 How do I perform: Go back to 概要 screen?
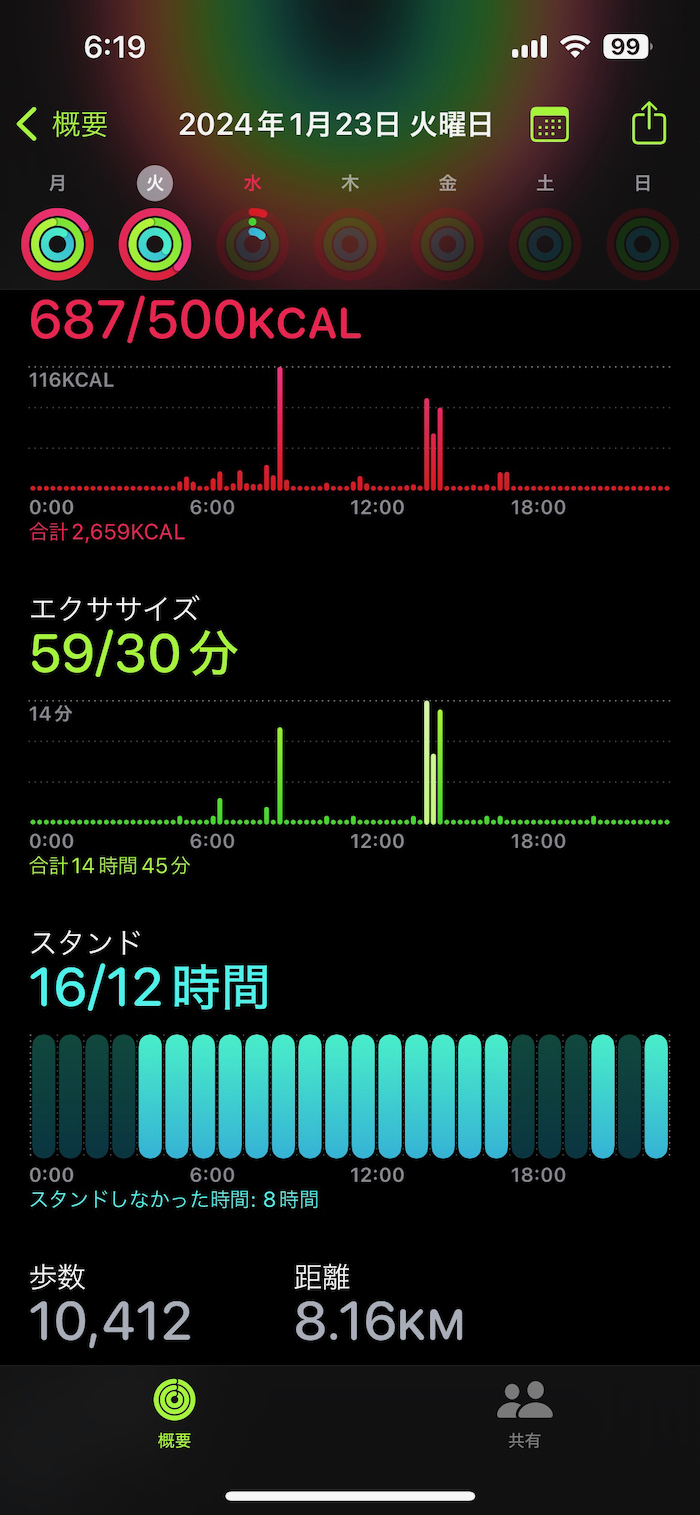pos(62,125)
